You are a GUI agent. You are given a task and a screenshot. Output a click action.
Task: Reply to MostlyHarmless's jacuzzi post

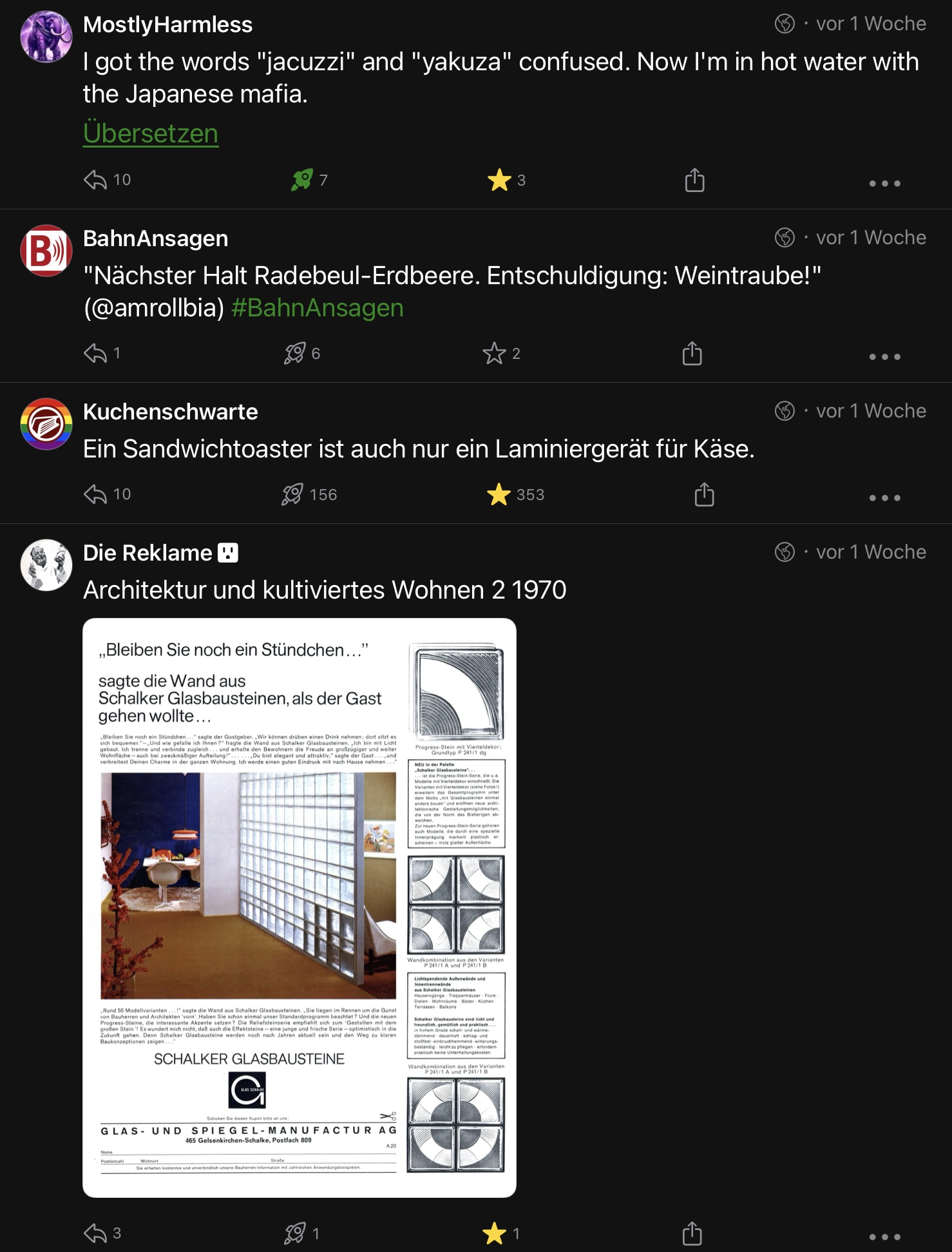pos(95,180)
